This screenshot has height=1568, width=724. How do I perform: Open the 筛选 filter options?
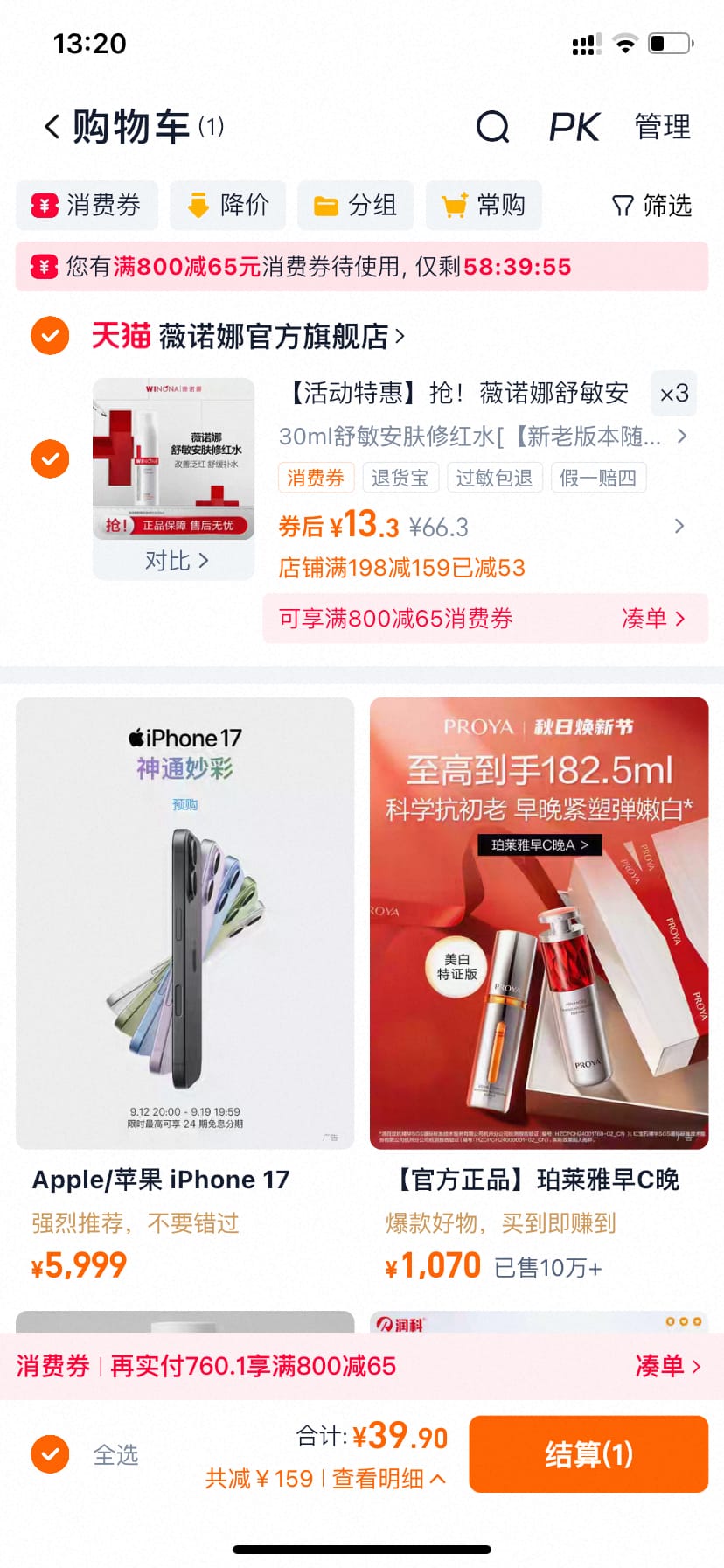651,206
